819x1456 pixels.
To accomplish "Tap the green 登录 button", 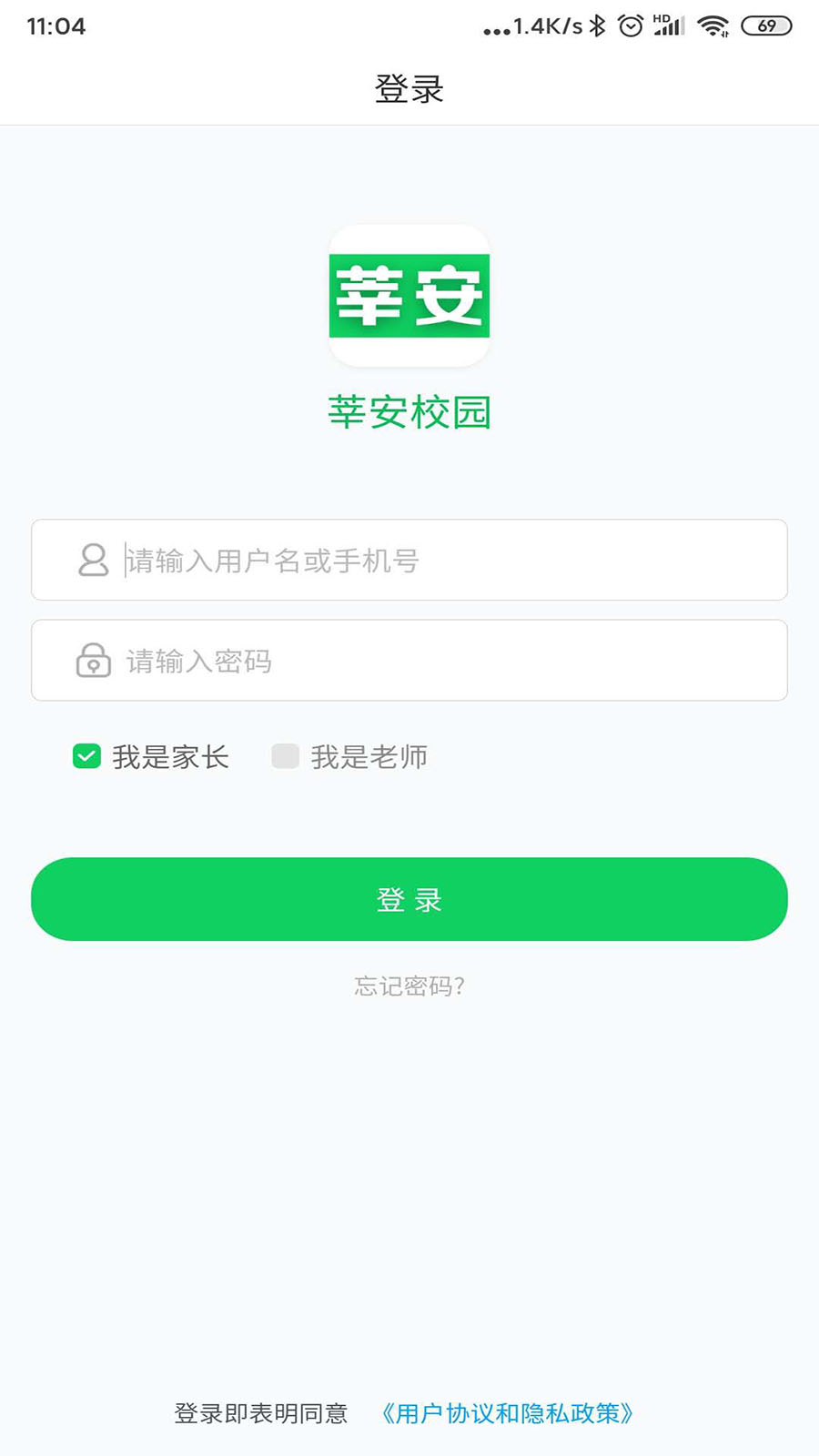I will coord(409,899).
